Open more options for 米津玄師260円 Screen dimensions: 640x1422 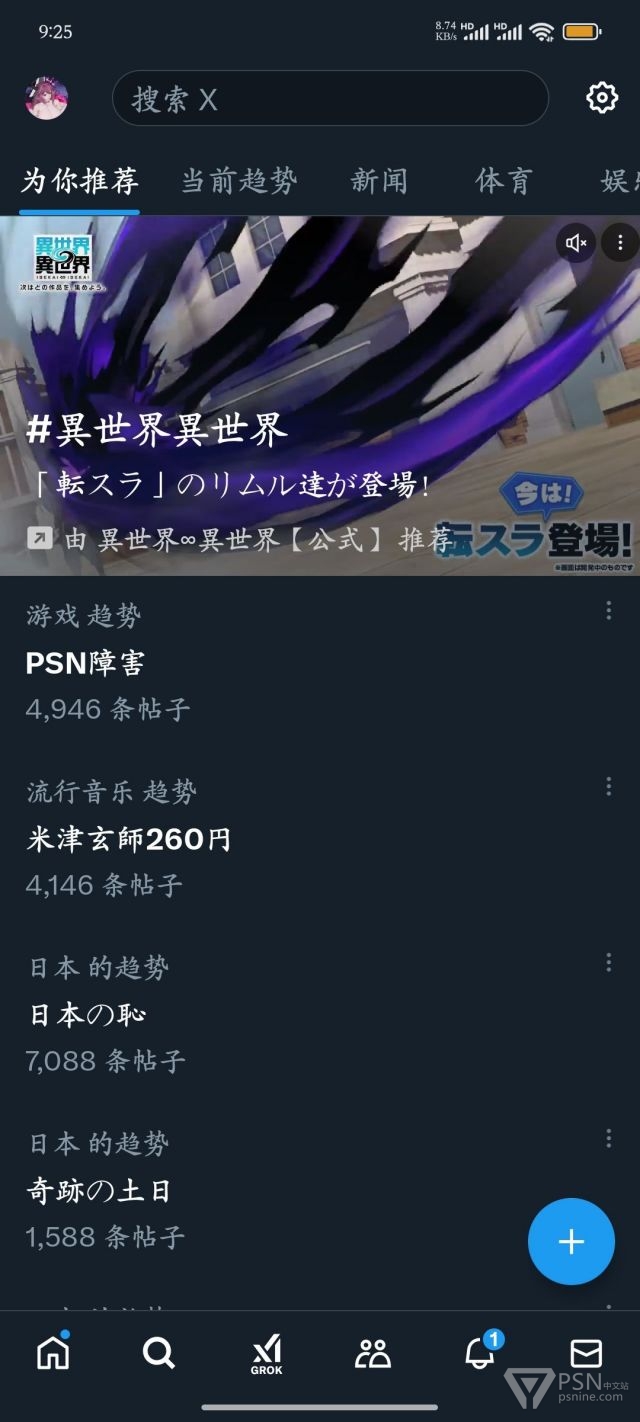pyautogui.click(x=608, y=787)
